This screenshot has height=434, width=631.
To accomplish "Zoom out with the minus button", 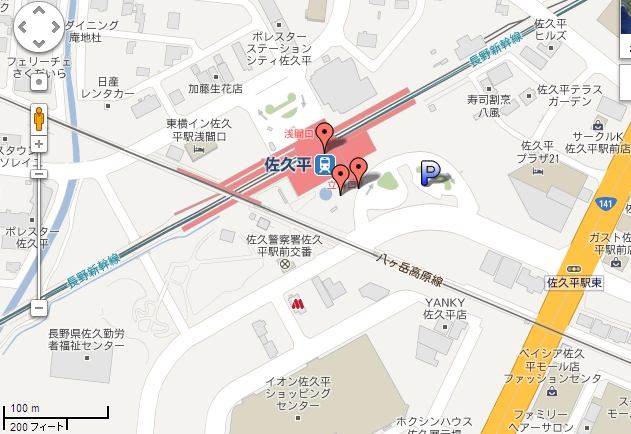I will coord(39,308).
